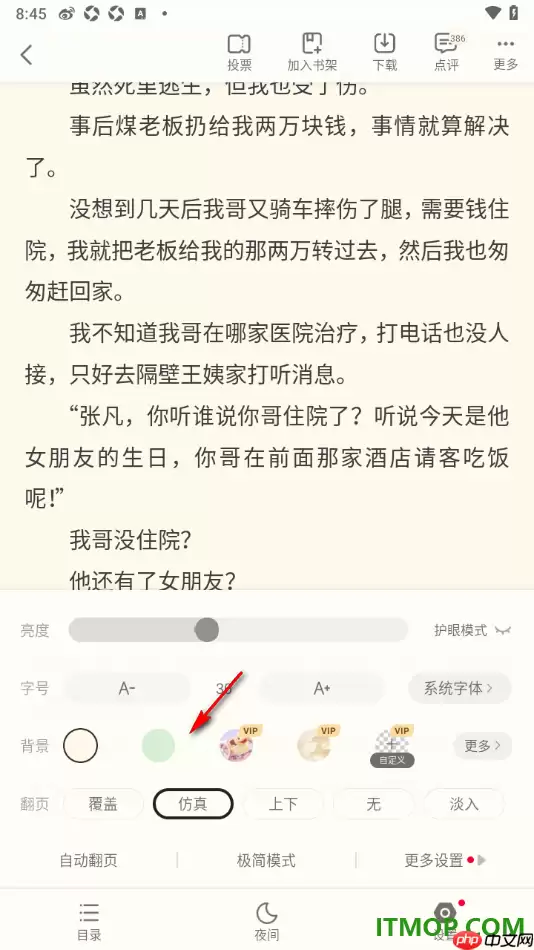Adjust the 亮度 brightness slider
Viewport: 534px width, 950px height.
click(238, 630)
